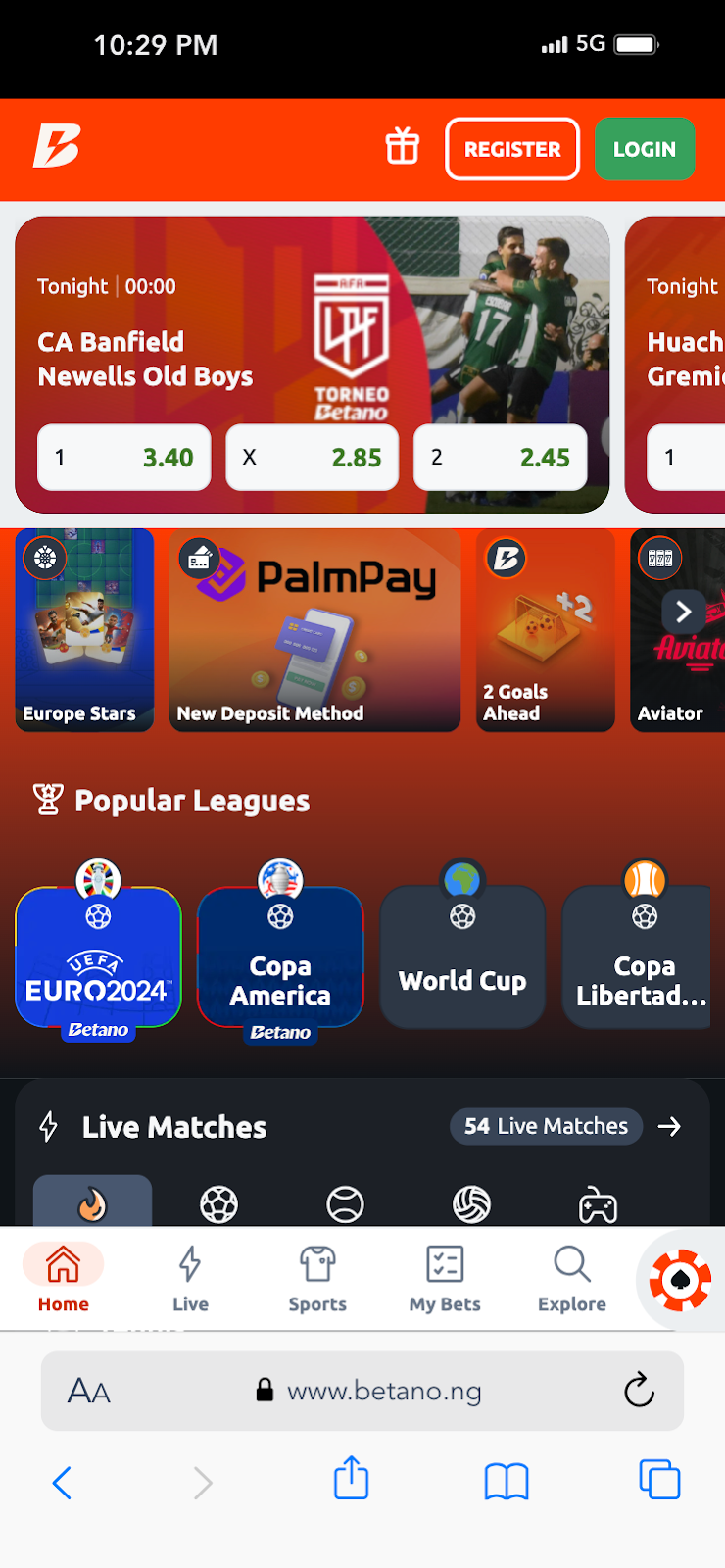Switch to the Live tab
The image size is (725, 1568).
coord(190,1278)
